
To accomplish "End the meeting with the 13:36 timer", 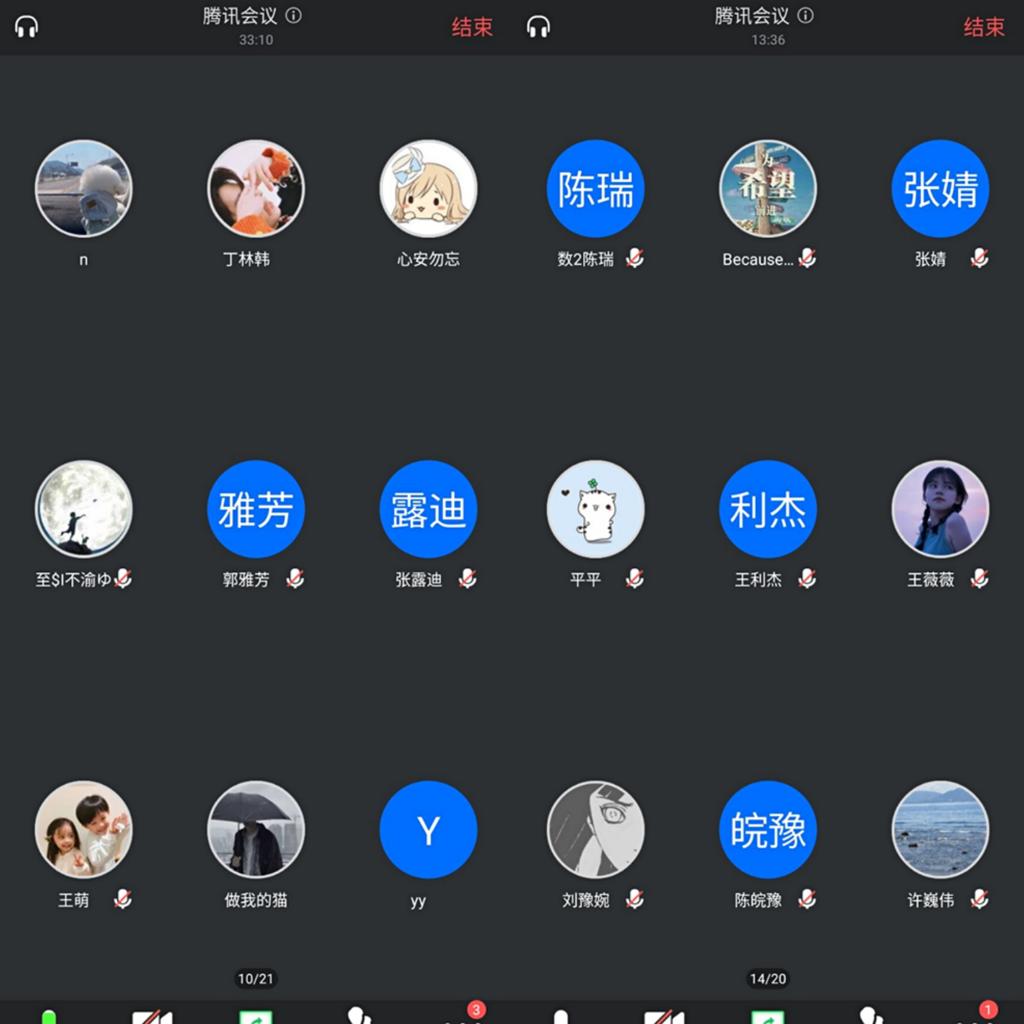I will click(x=984, y=27).
